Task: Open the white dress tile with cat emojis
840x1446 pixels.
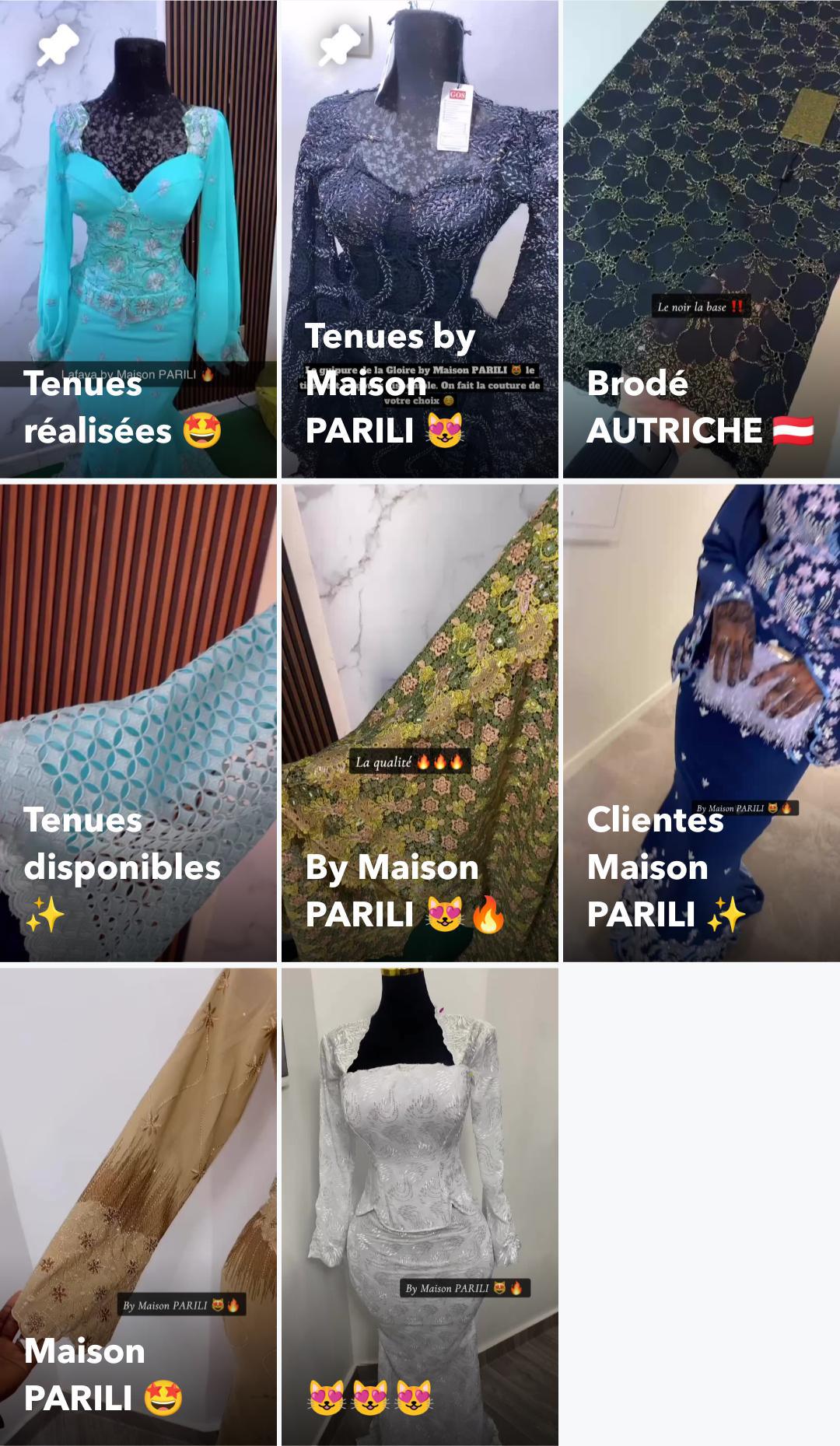Action: [x=420, y=1206]
